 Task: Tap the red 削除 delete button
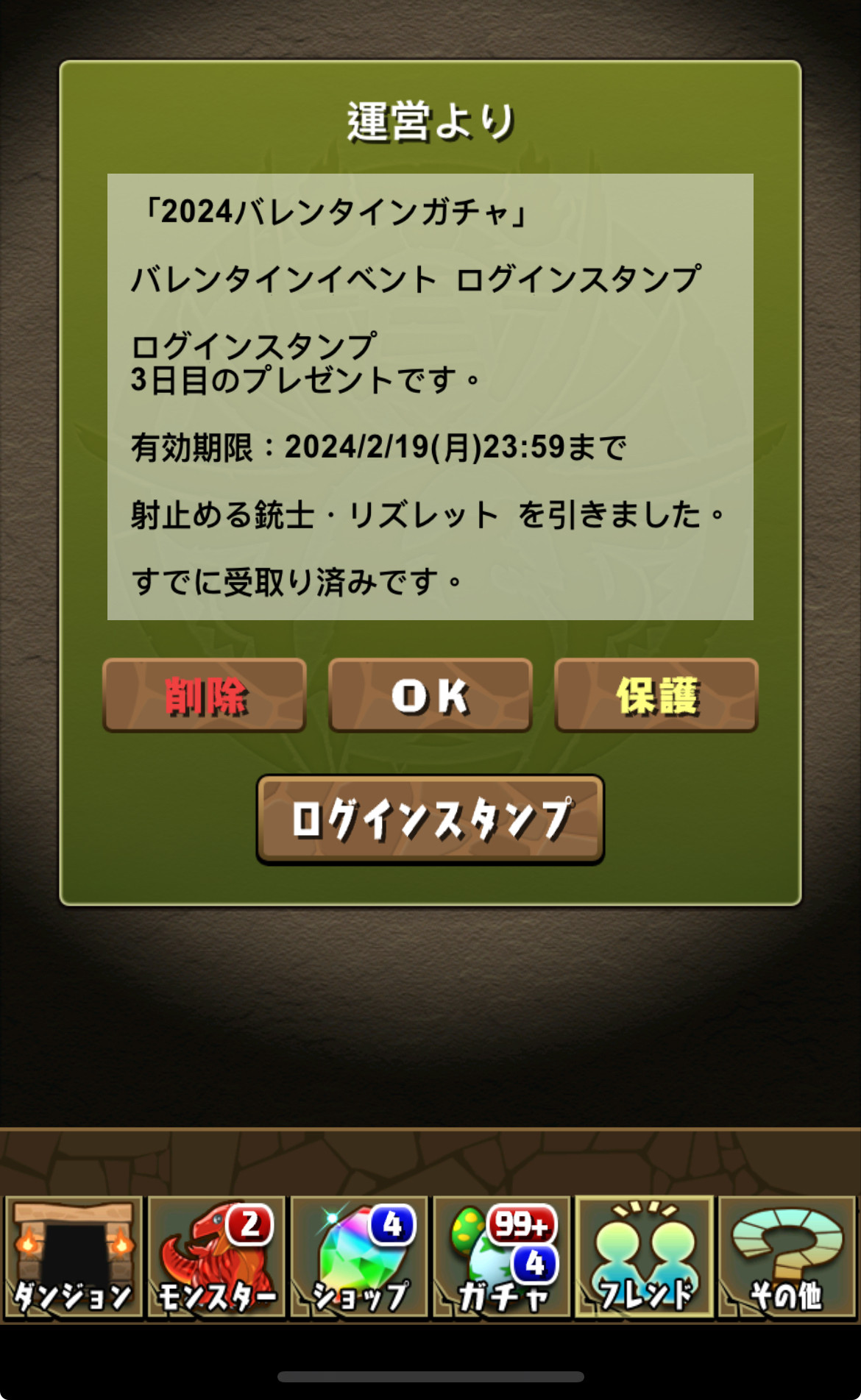[205, 695]
